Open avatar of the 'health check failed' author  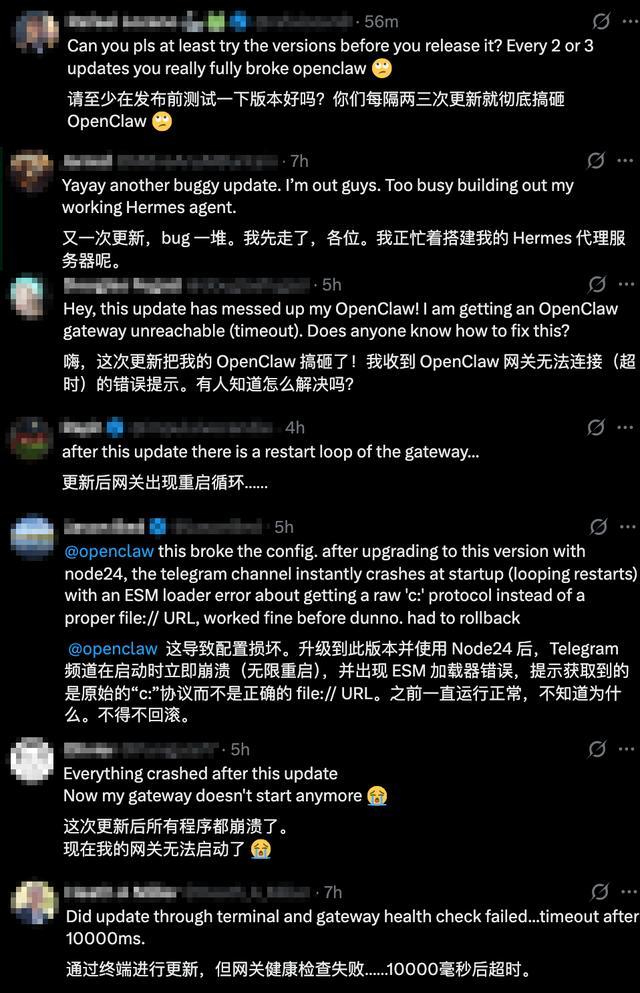(x=33, y=903)
